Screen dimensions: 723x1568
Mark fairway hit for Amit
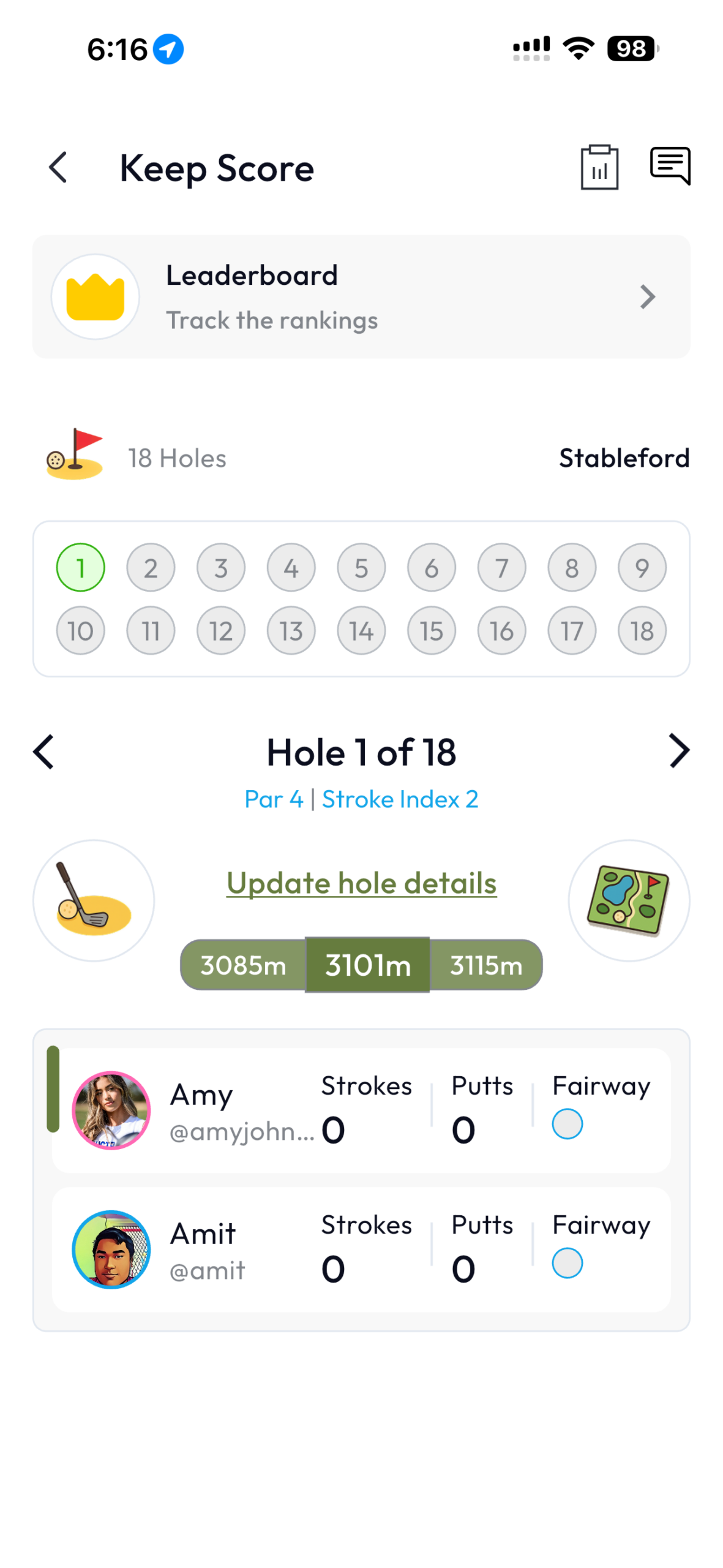click(567, 1263)
